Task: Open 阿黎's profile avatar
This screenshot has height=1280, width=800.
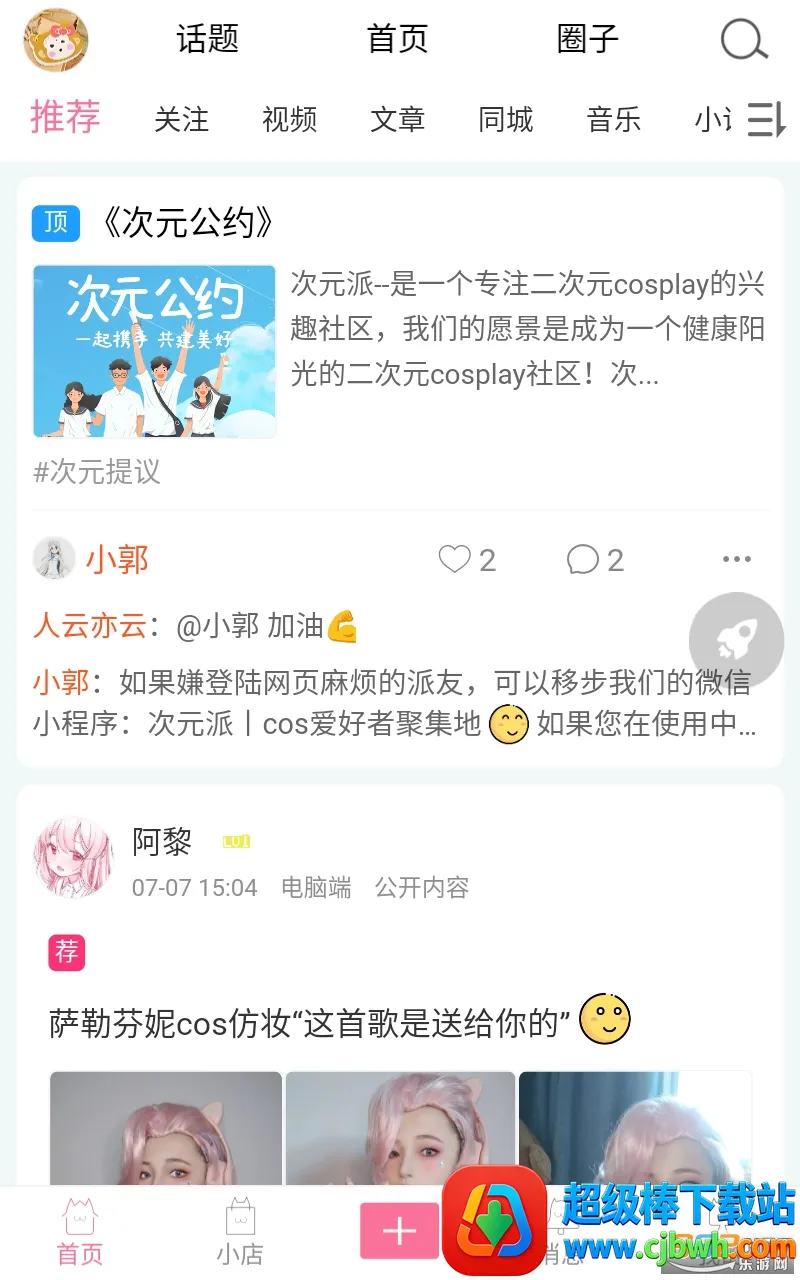Action: coord(74,858)
